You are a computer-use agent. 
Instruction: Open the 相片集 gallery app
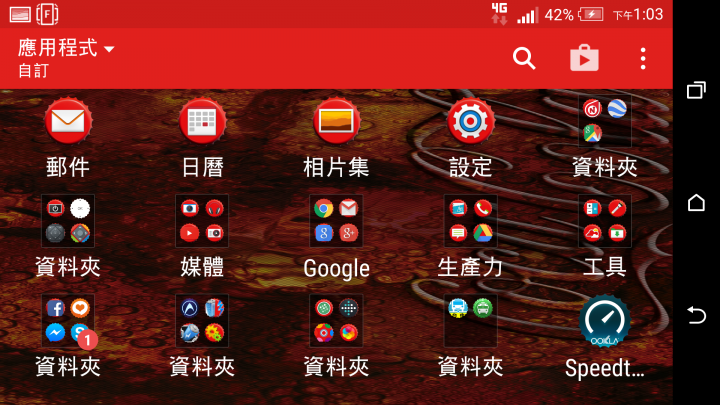[x=336, y=122]
